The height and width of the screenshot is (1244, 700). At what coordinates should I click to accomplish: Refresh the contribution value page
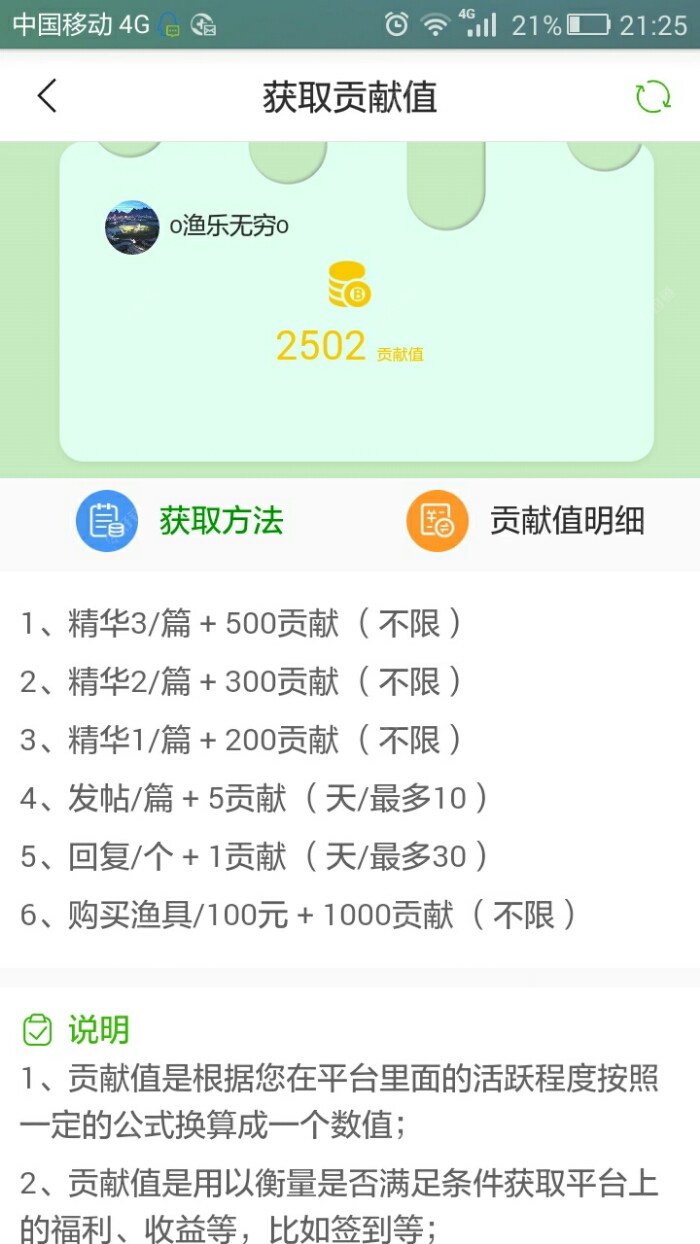(x=653, y=97)
